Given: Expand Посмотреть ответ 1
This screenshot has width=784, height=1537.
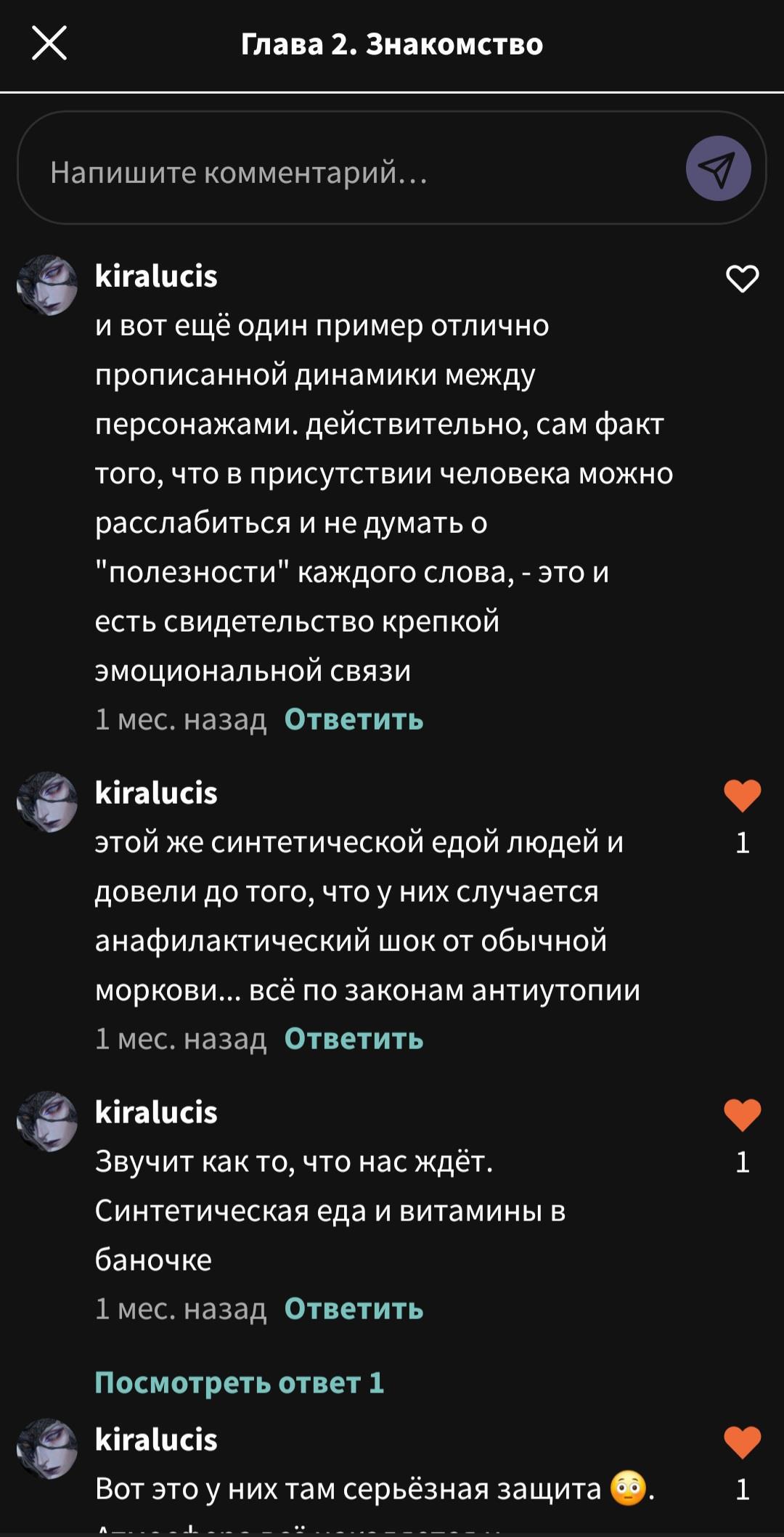Looking at the screenshot, I should [x=239, y=1383].
